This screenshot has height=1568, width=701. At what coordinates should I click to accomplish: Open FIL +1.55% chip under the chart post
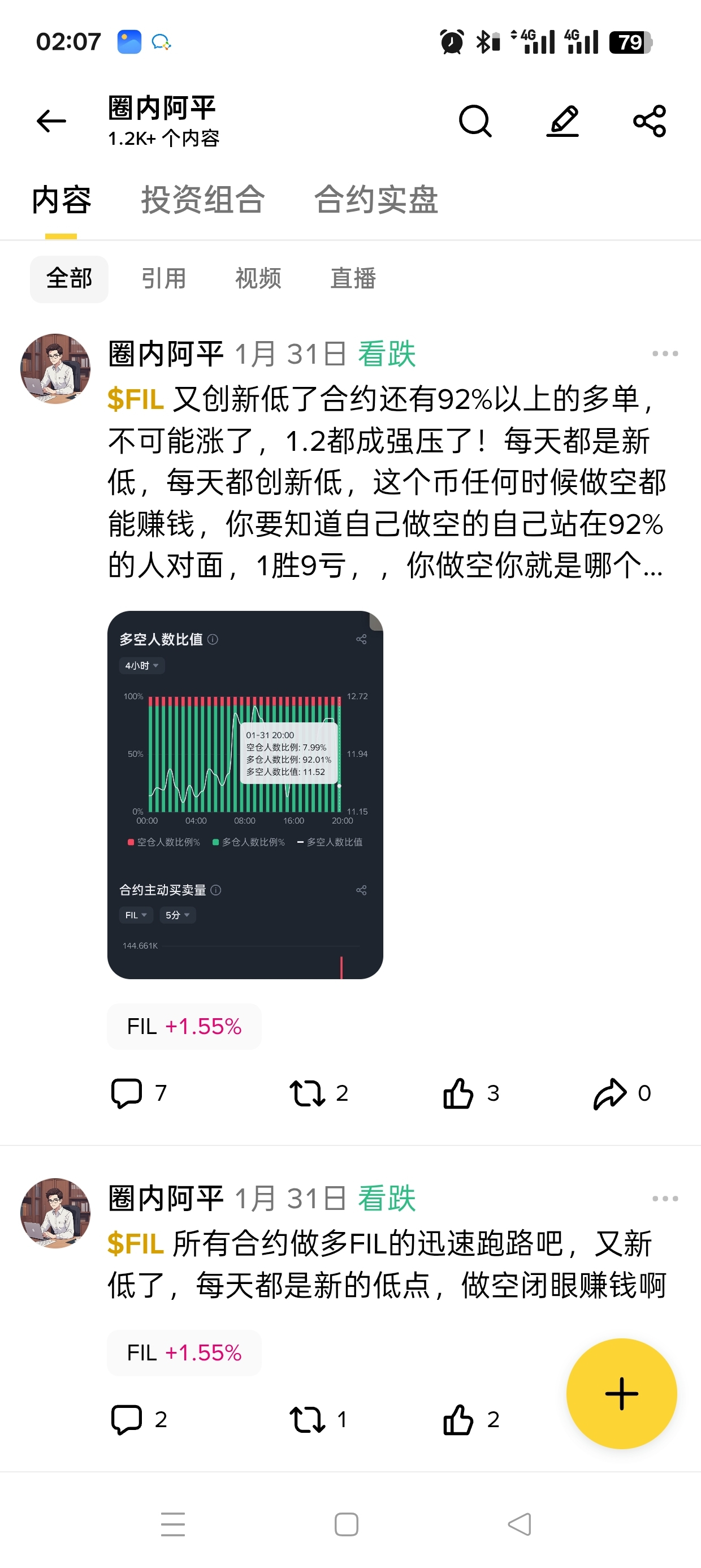pos(184,1027)
